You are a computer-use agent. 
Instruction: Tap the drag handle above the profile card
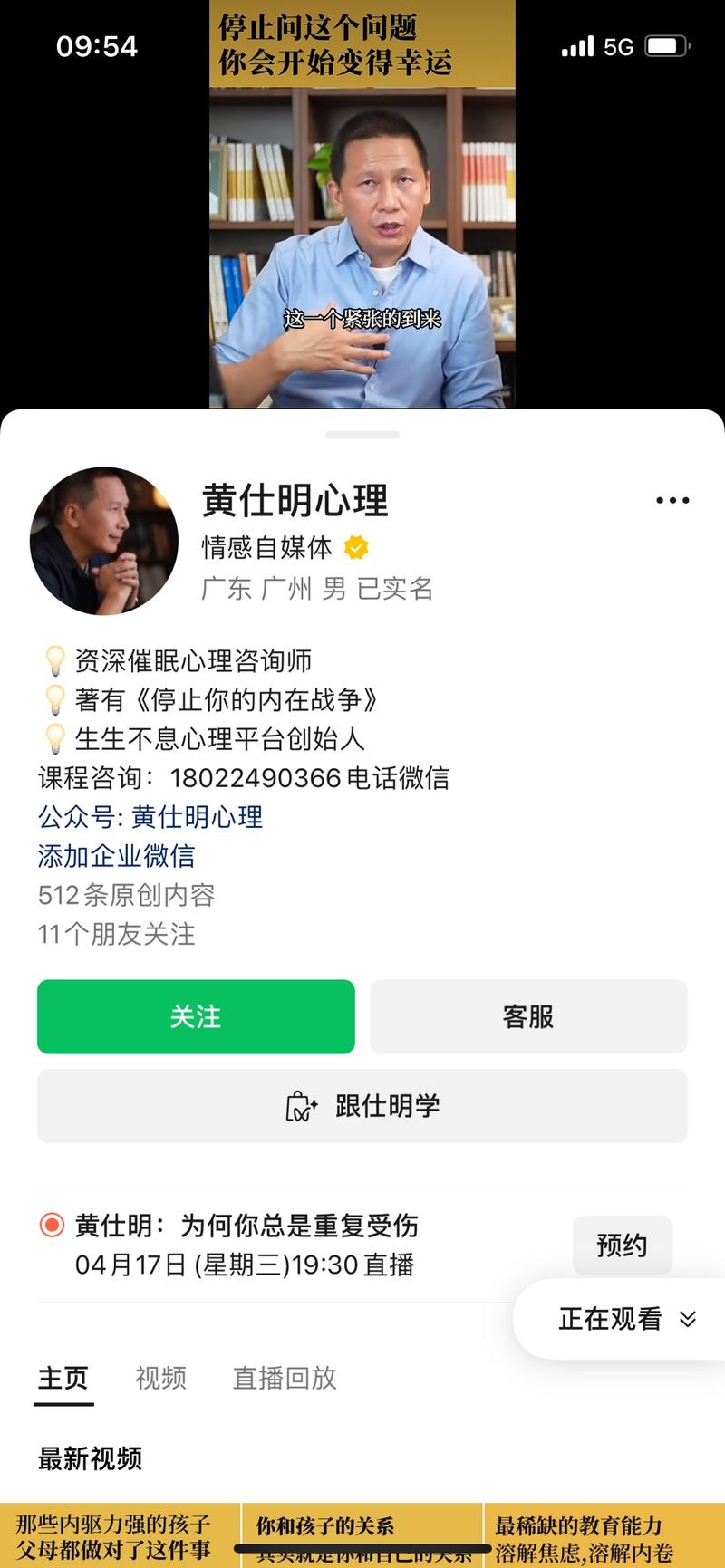362,435
